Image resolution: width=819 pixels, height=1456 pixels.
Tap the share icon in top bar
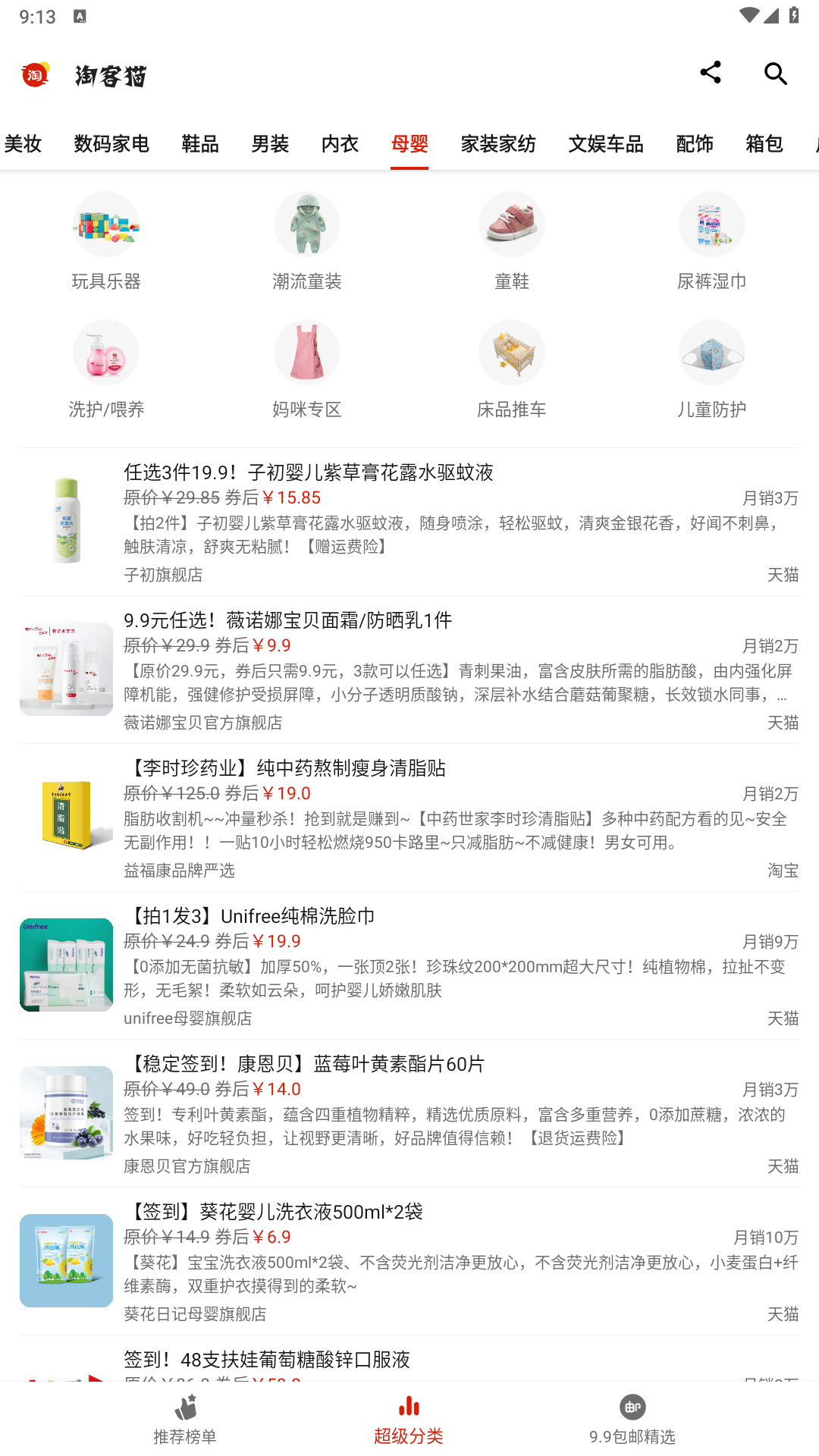click(x=710, y=73)
